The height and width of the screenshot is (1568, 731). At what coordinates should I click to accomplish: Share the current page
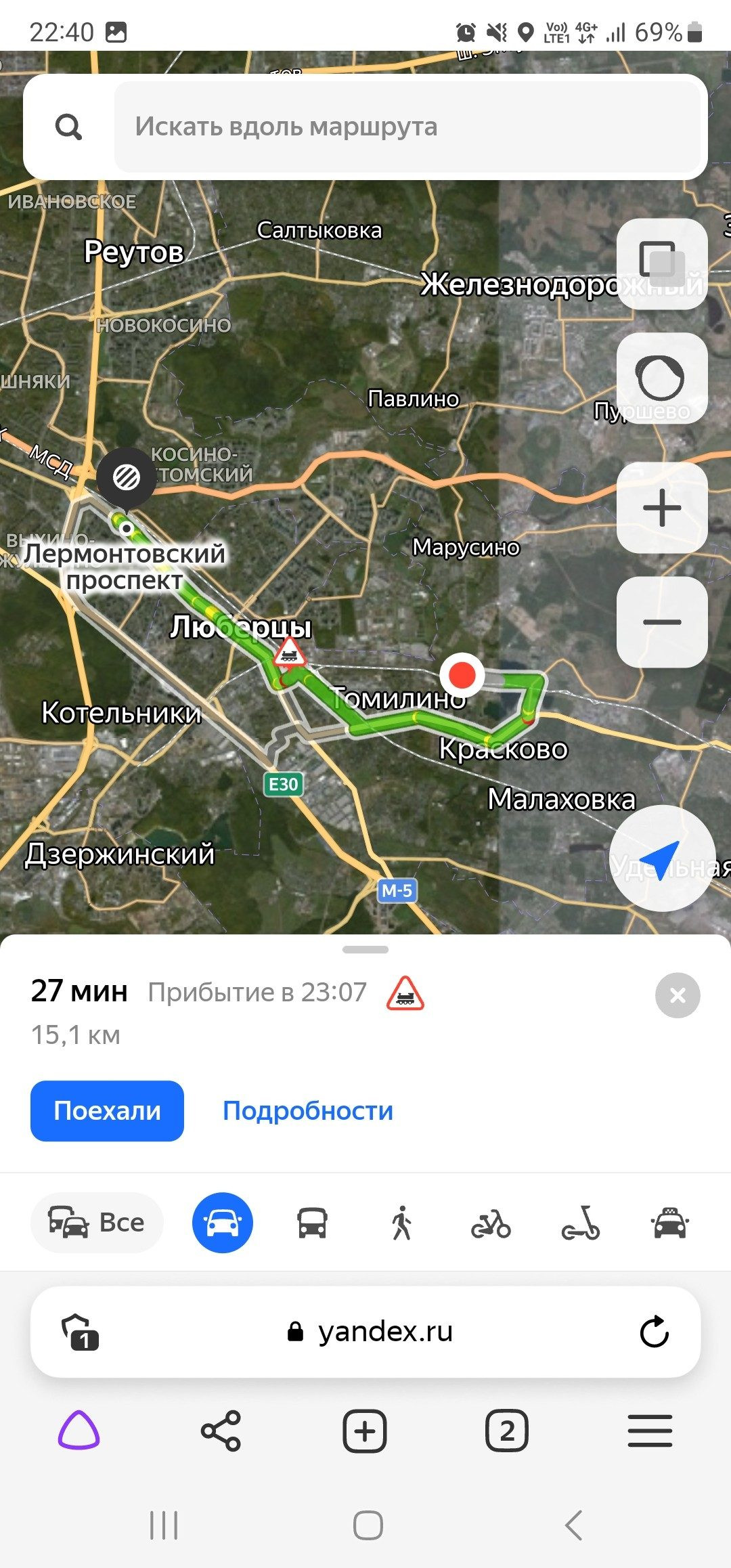tap(221, 1431)
